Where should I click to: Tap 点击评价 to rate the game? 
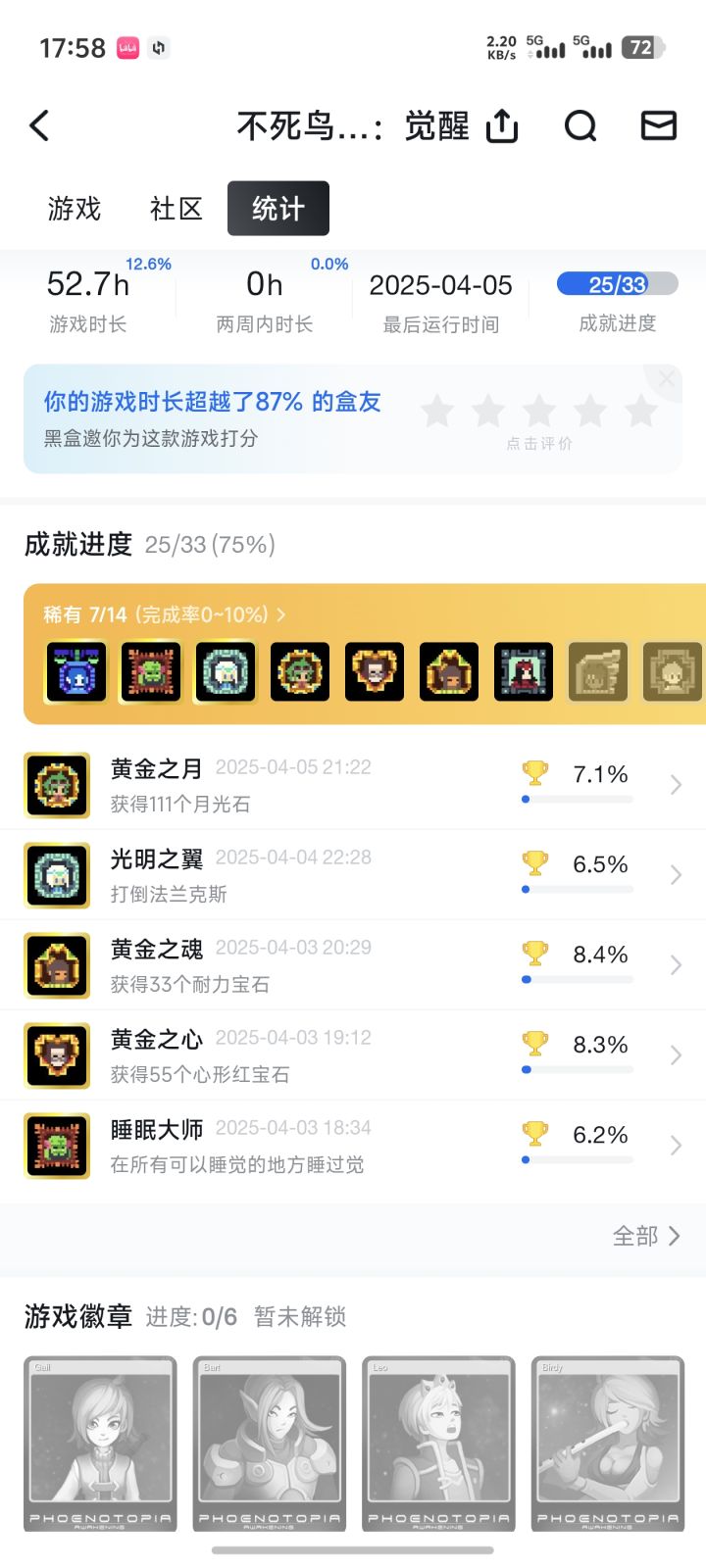pos(538,443)
